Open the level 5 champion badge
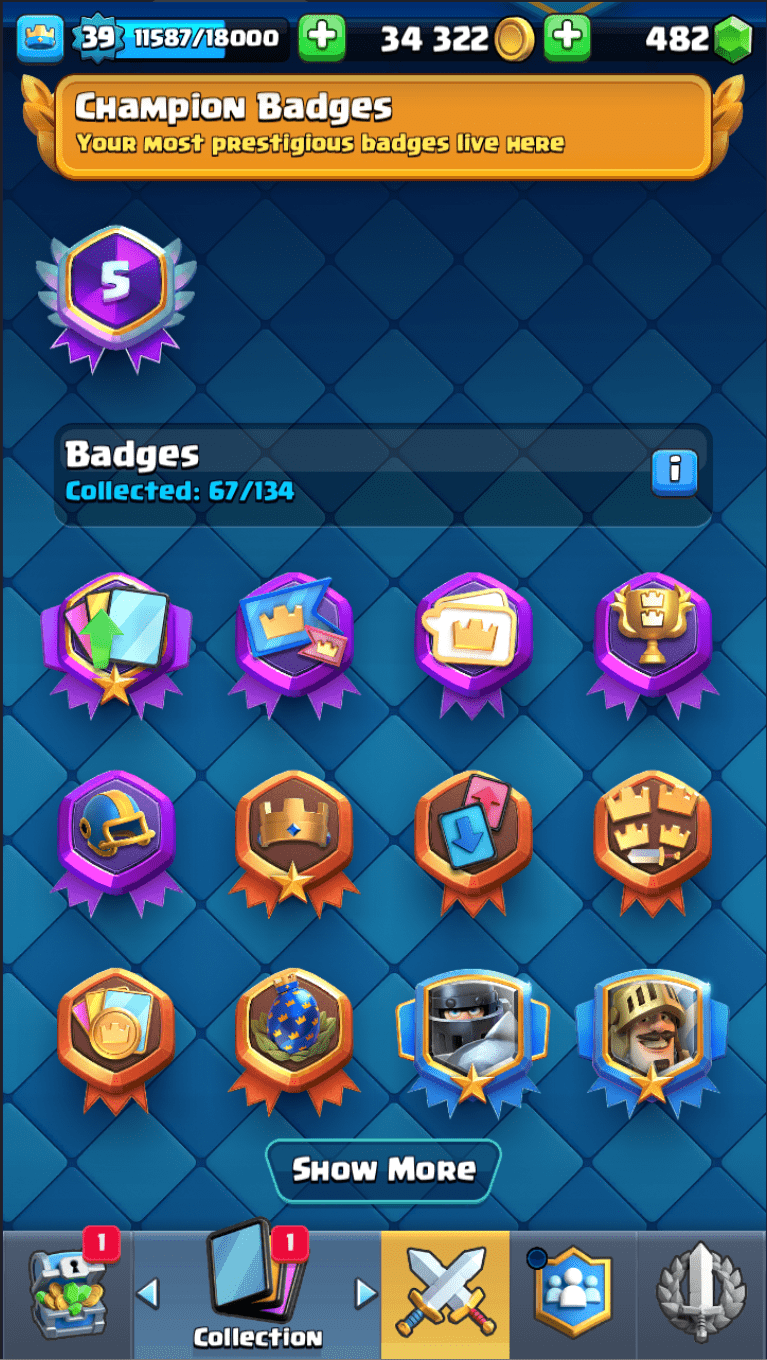The image size is (767, 1360). tap(115, 287)
